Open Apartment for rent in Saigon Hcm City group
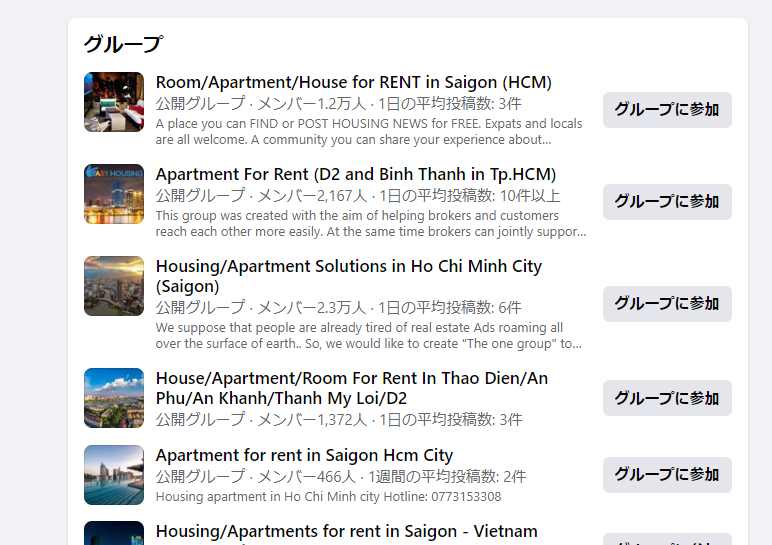 [x=304, y=455]
